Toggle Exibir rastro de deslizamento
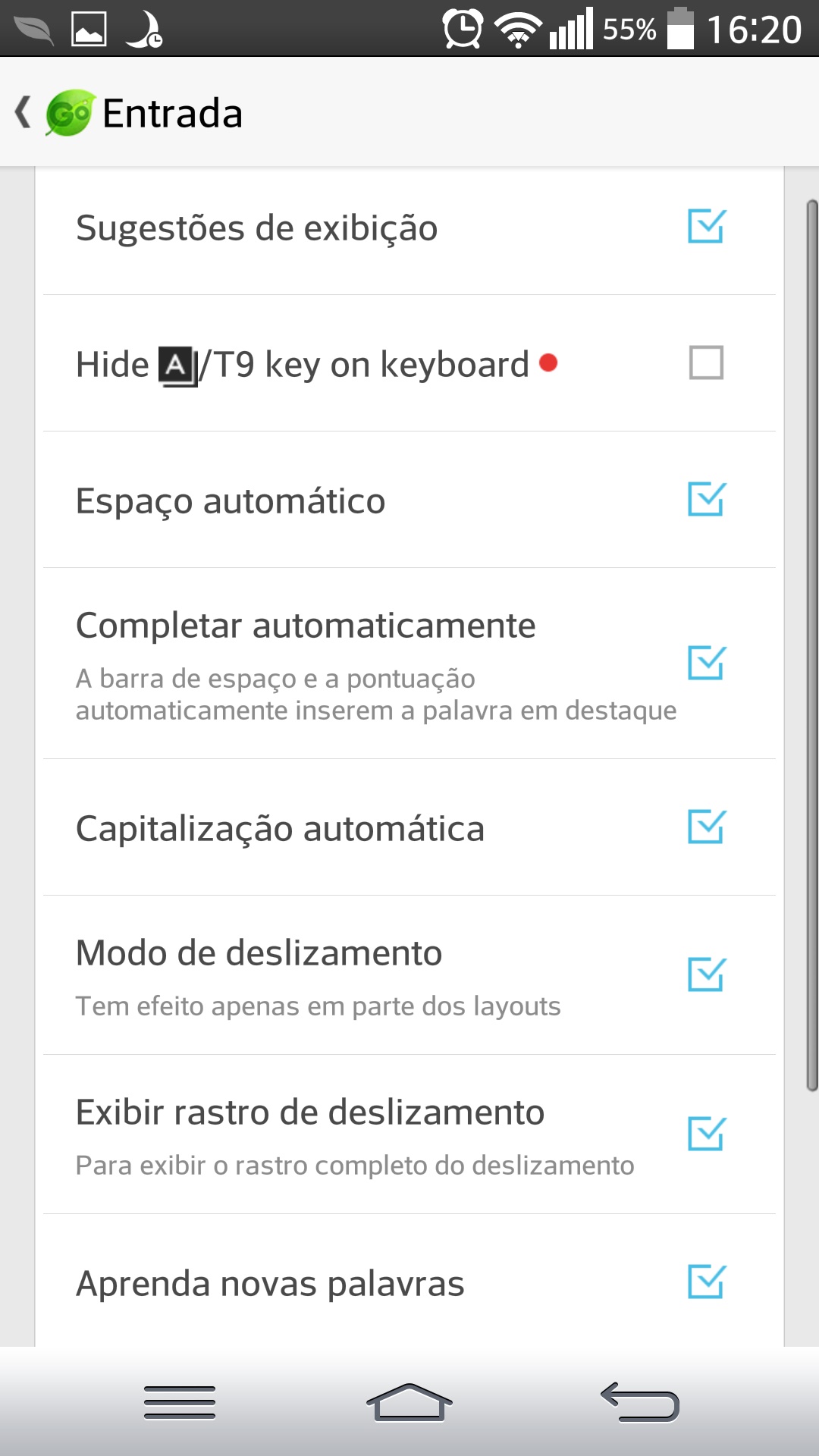 [706, 1134]
